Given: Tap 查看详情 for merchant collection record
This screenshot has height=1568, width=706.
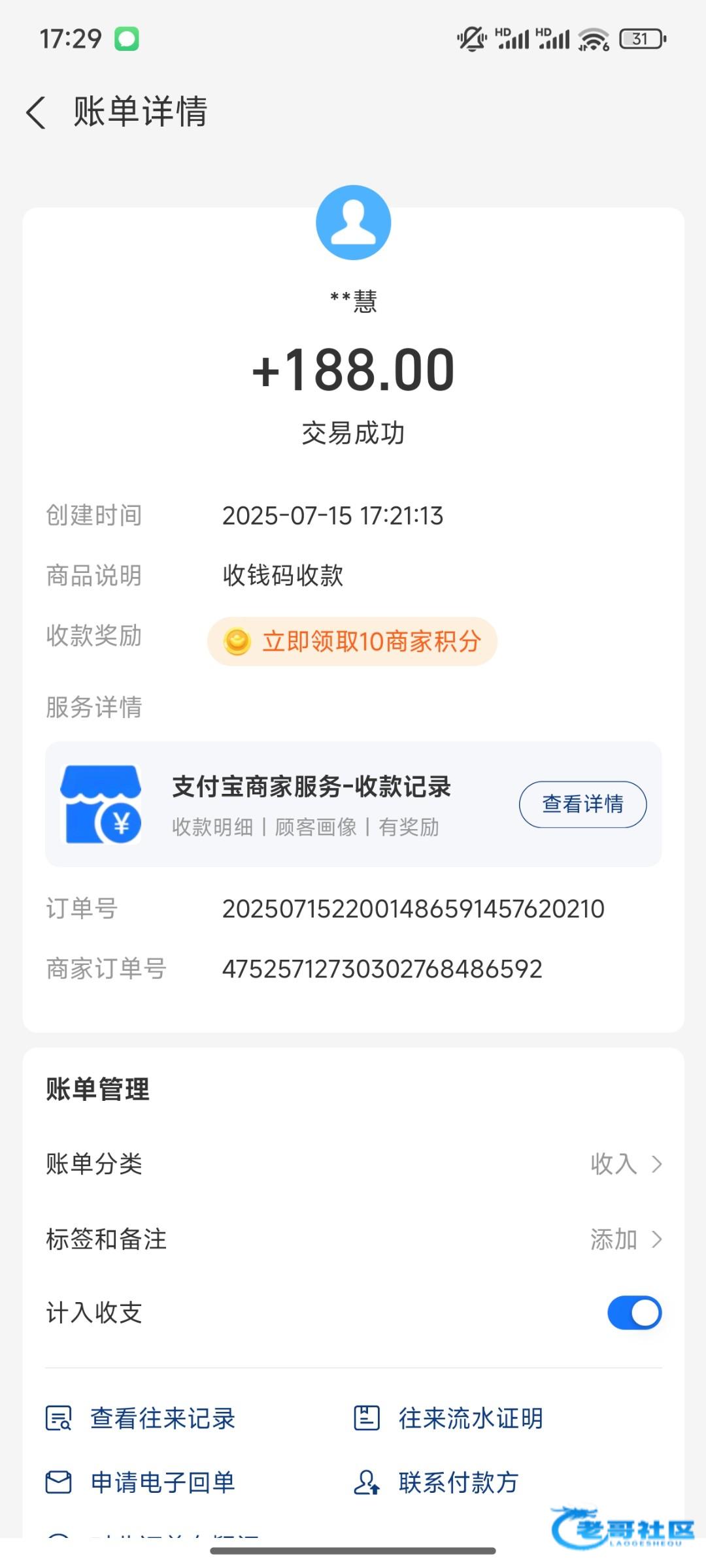Looking at the screenshot, I should [582, 804].
